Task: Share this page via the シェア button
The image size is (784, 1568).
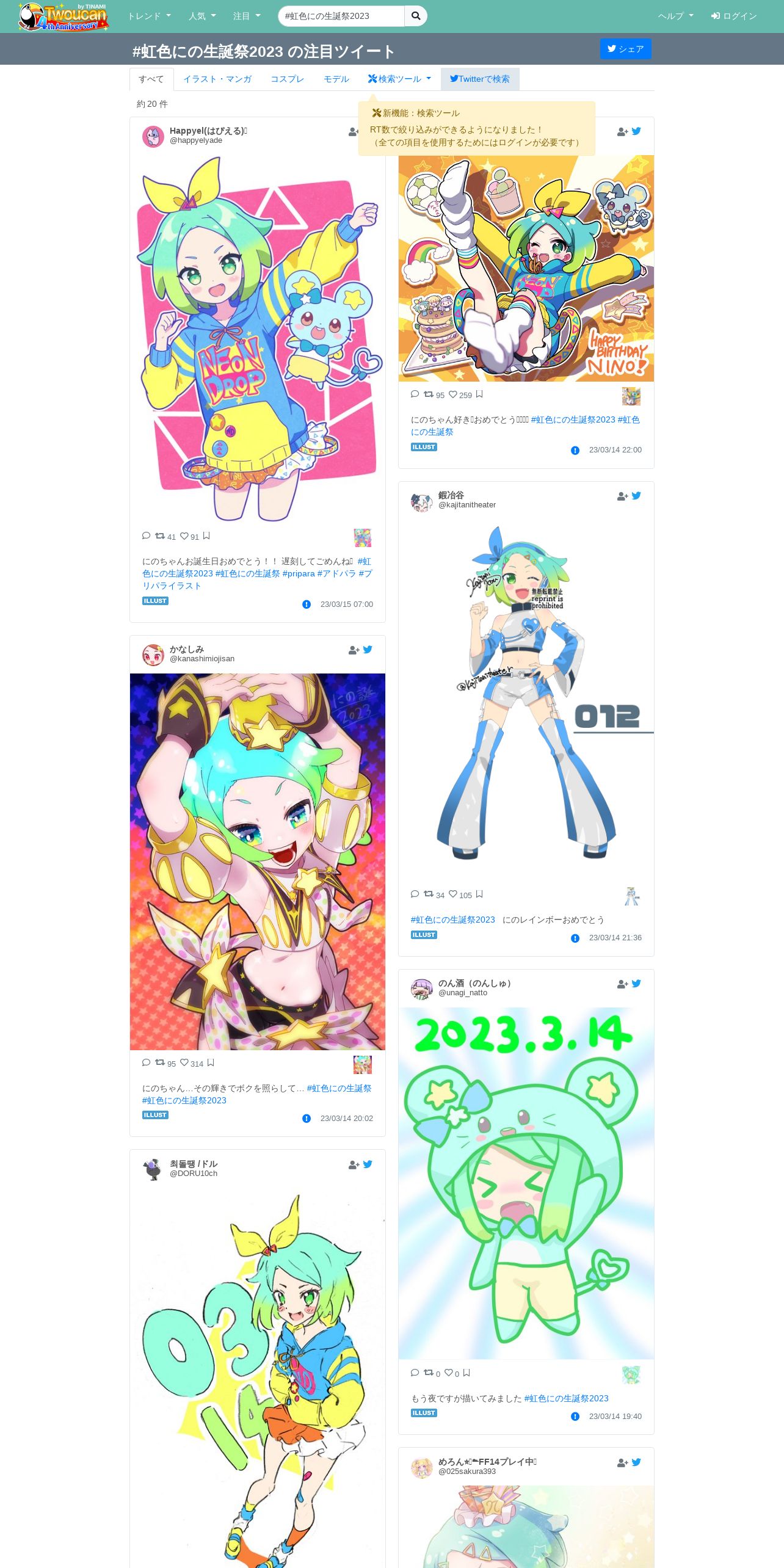Action: (x=625, y=49)
